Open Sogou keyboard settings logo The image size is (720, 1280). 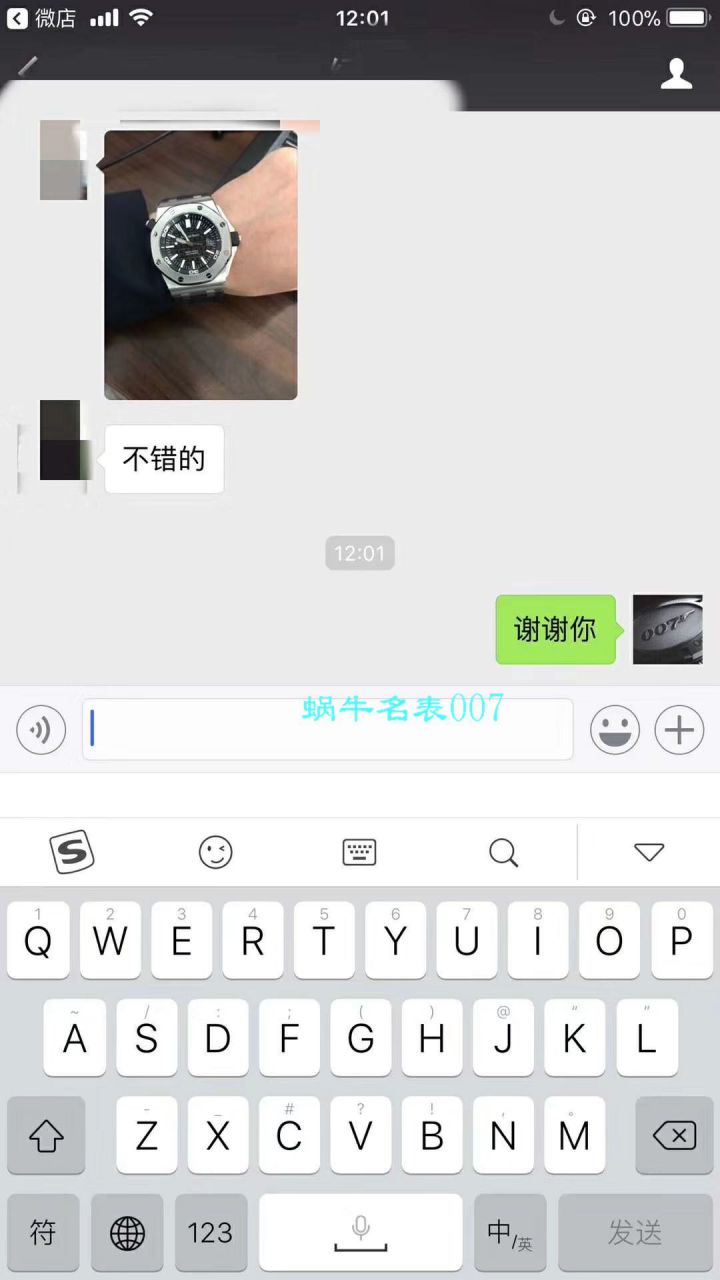pos(72,852)
